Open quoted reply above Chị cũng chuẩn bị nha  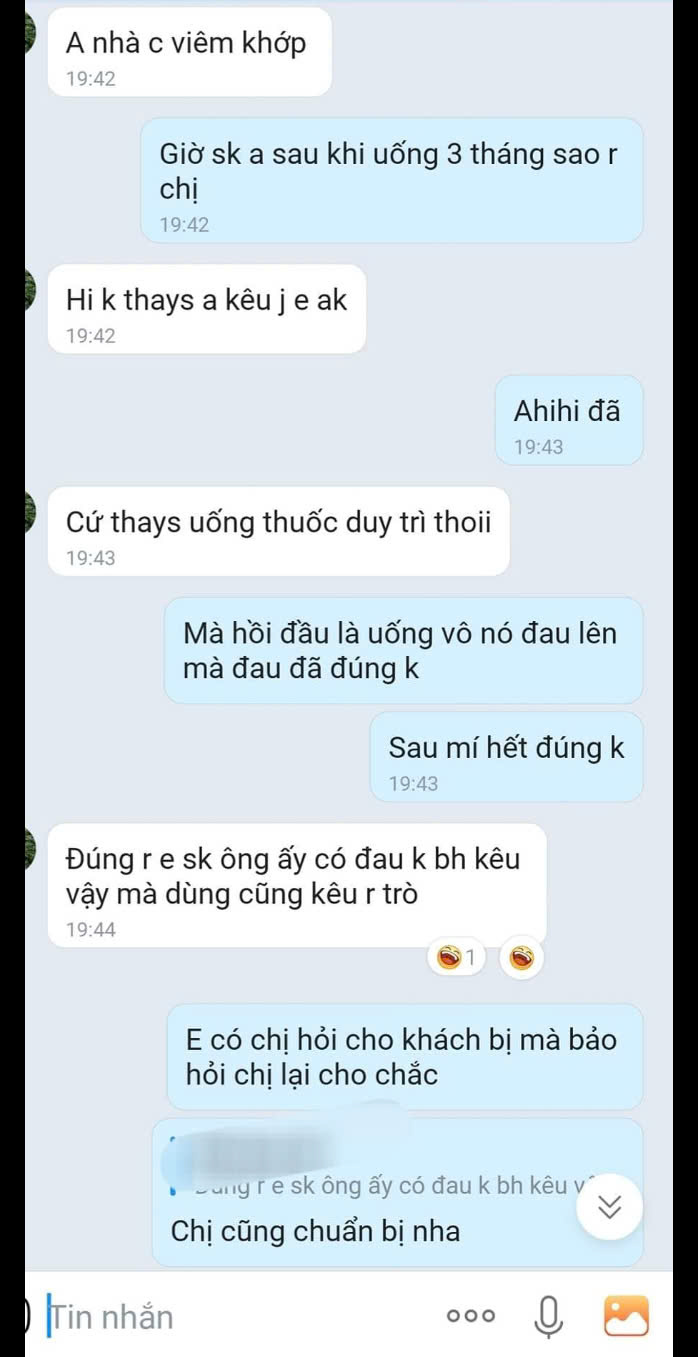[380, 1170]
